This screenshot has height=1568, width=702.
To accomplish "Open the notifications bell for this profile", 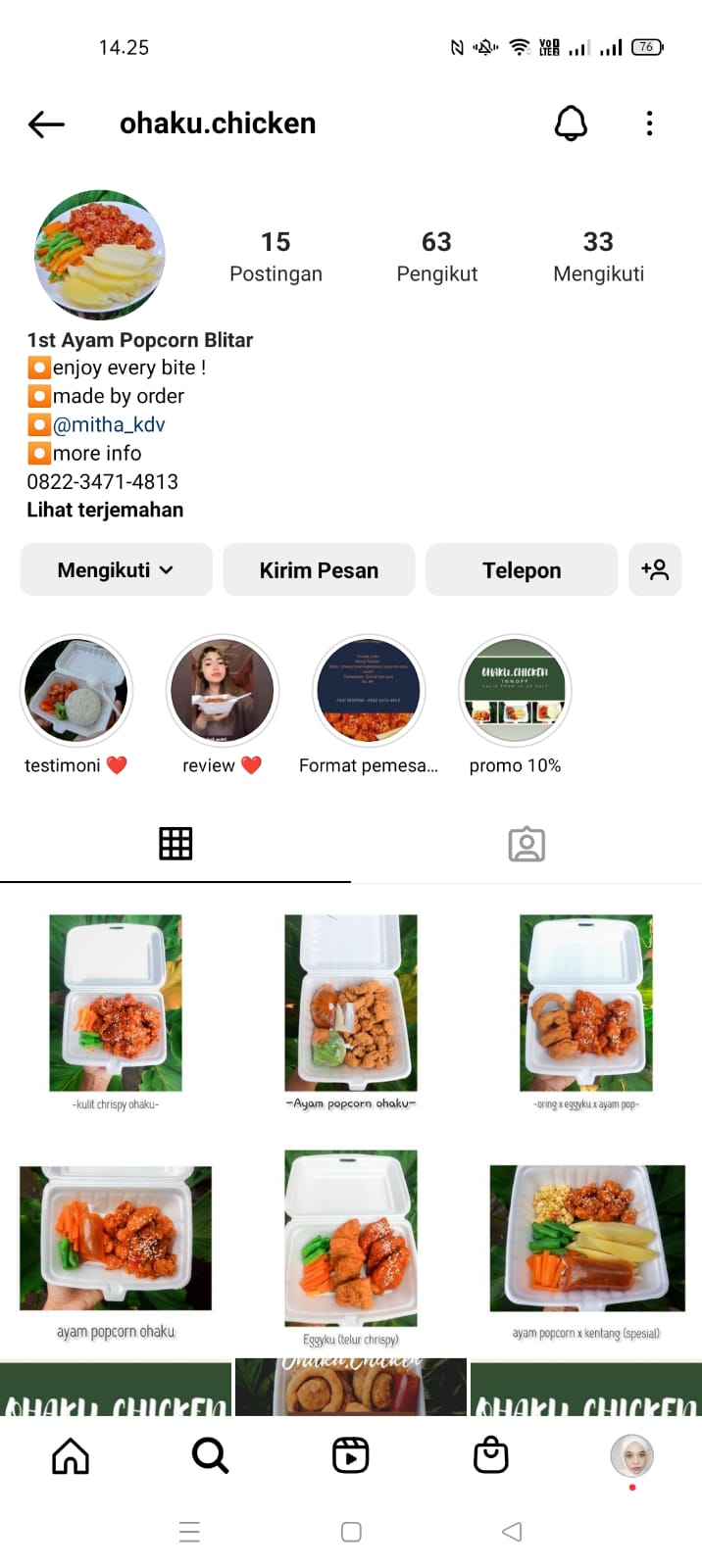I will tap(571, 123).
